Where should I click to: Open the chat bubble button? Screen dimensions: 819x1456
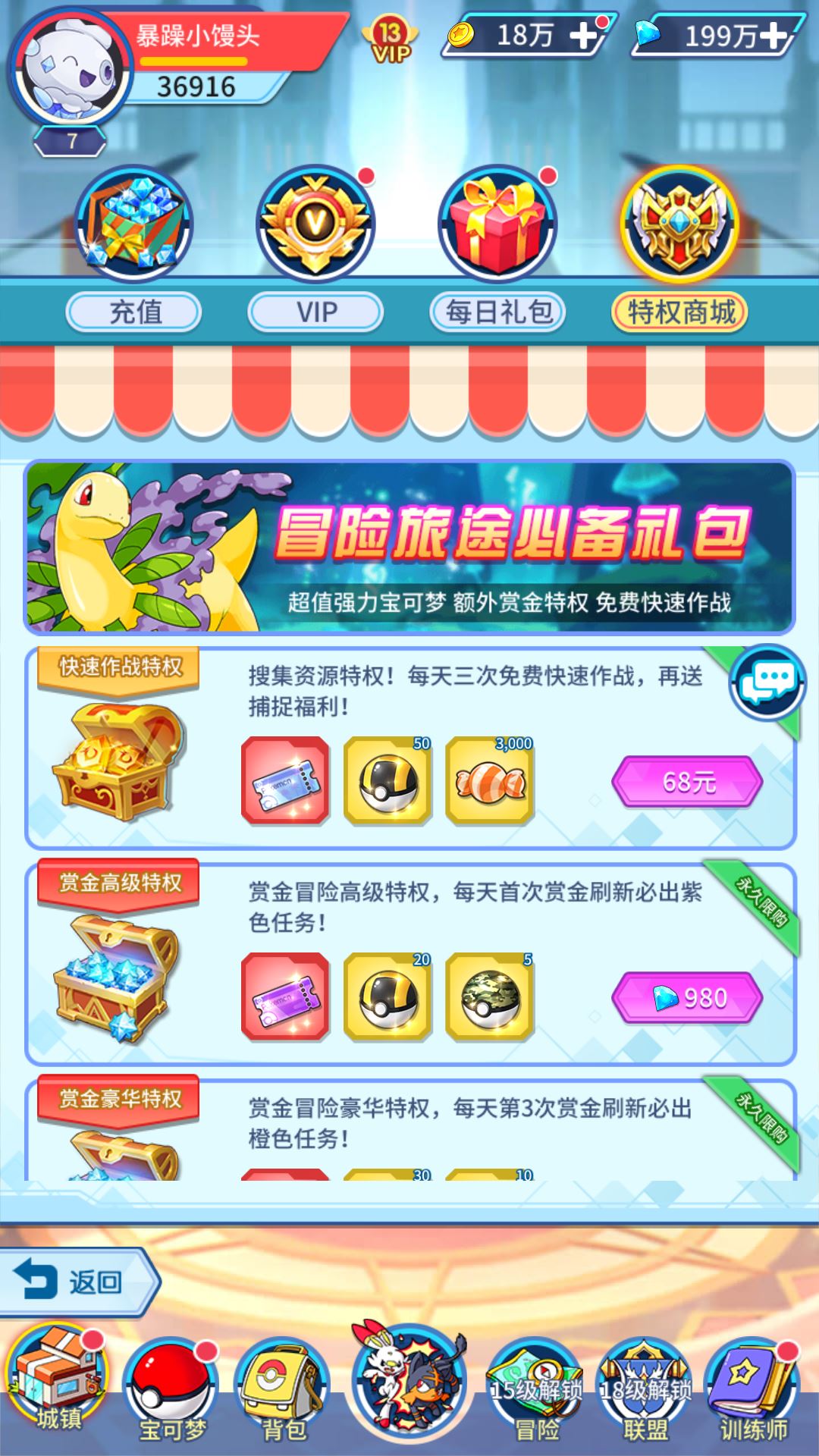pyautogui.click(x=767, y=681)
